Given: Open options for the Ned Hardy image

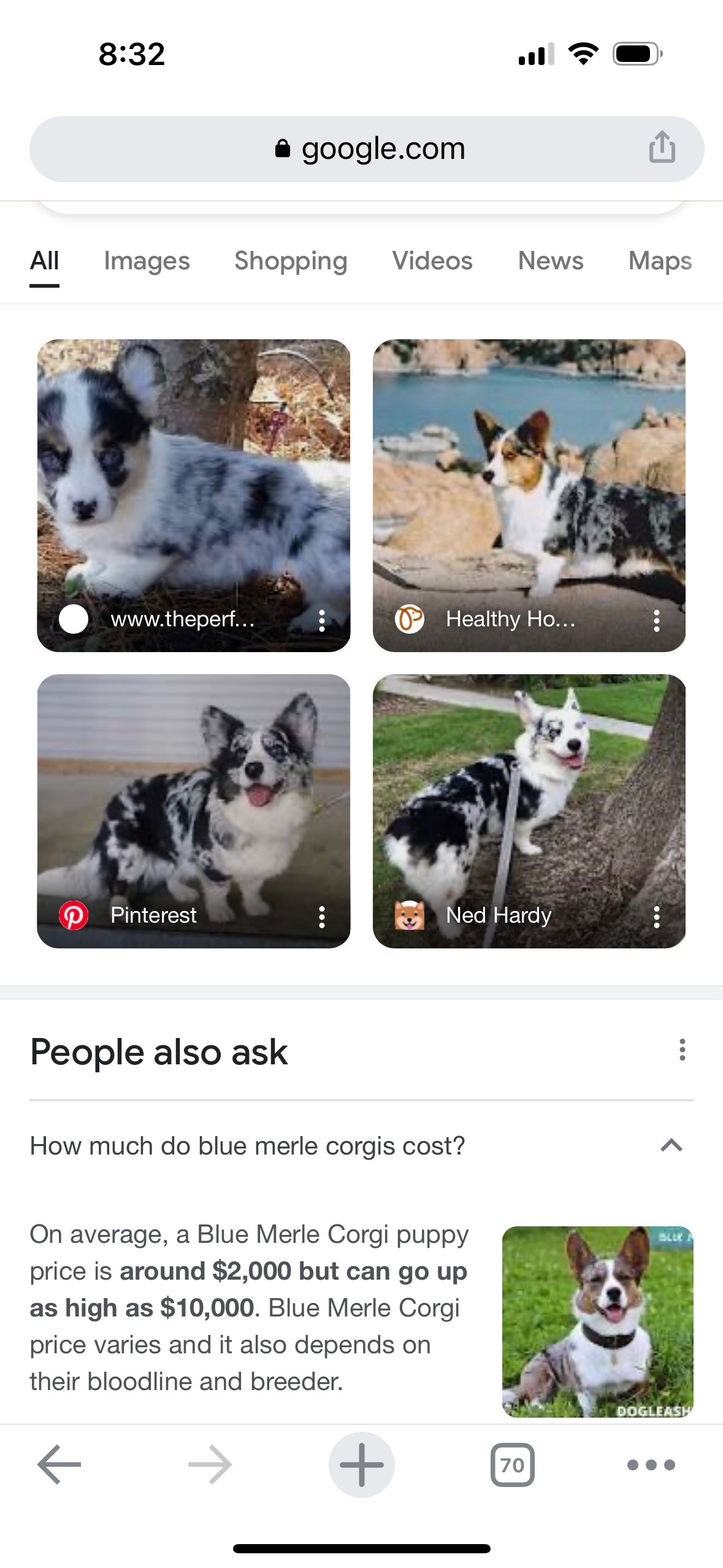Looking at the screenshot, I should [656, 917].
